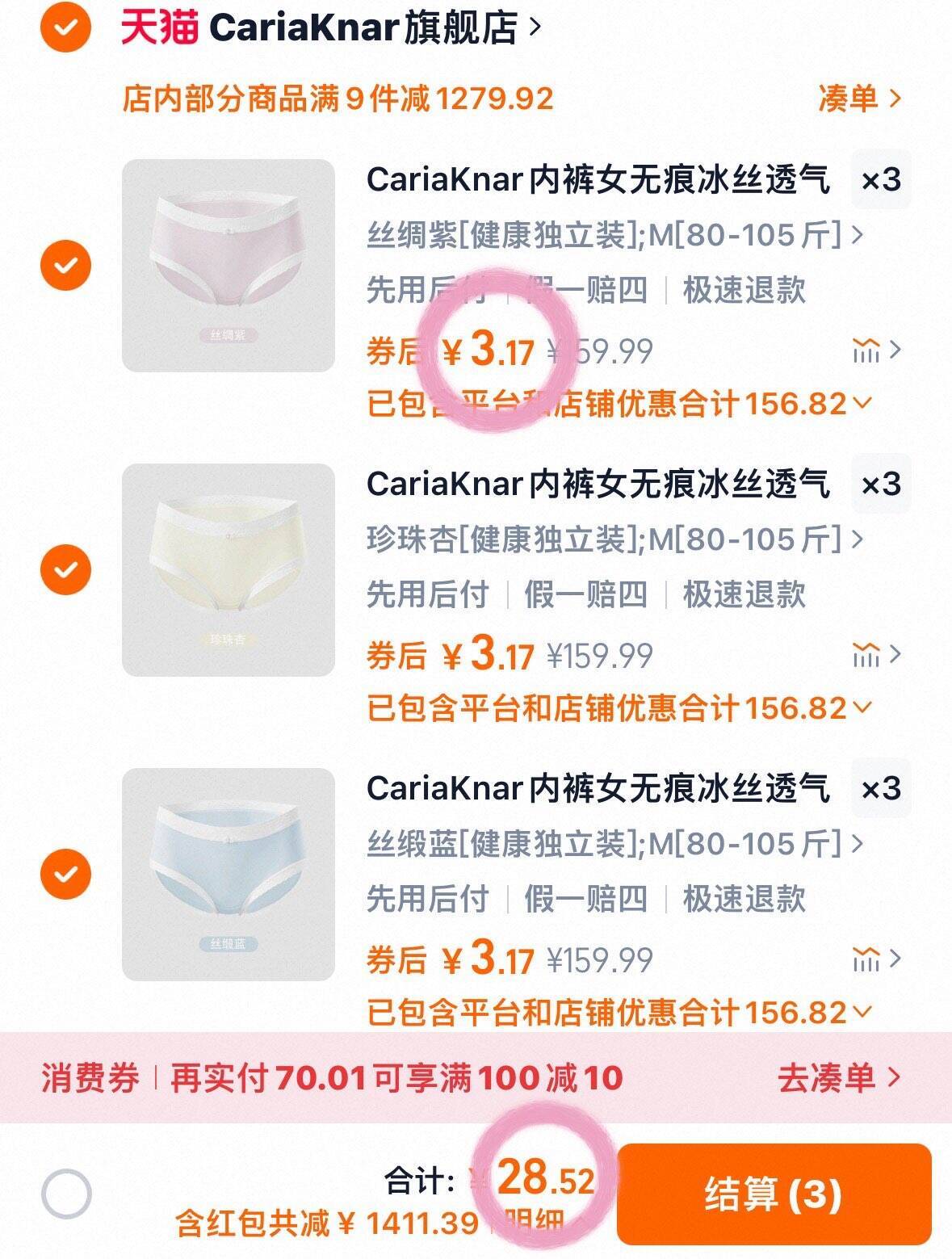The height and width of the screenshot is (1259, 952).
Task: Uncheck the CariaKnar旗舰店 store checkbox
Action: tap(65, 28)
